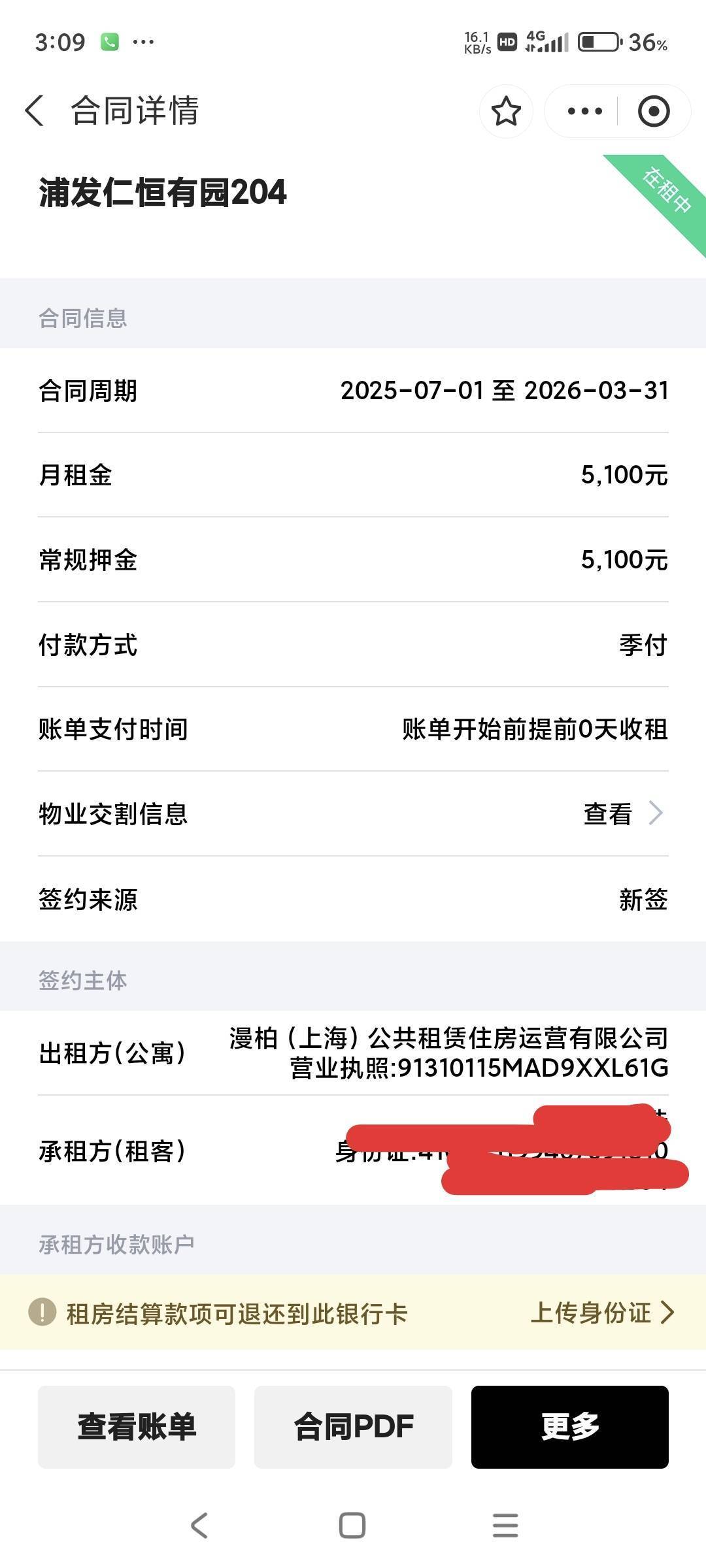Viewport: 706px width, 1568px height.
Task: Open the system recent apps button
Action: tap(505, 1526)
